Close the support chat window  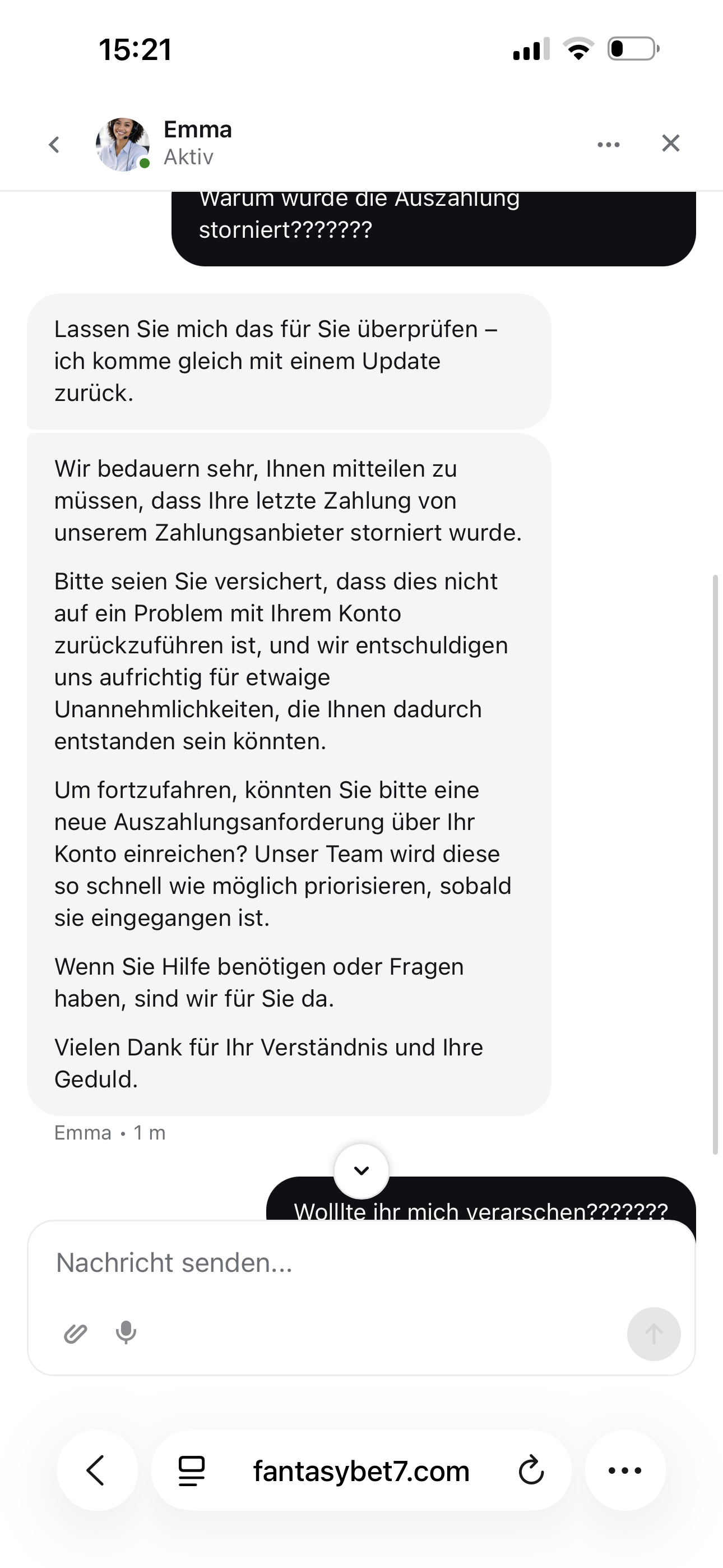tap(671, 144)
